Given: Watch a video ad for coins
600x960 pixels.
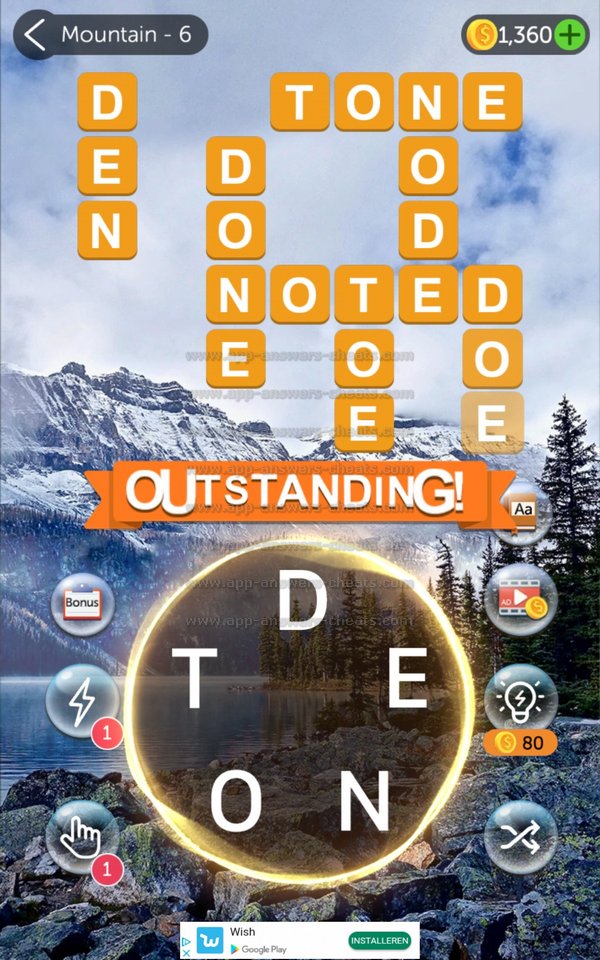Looking at the screenshot, I should (x=520, y=600).
